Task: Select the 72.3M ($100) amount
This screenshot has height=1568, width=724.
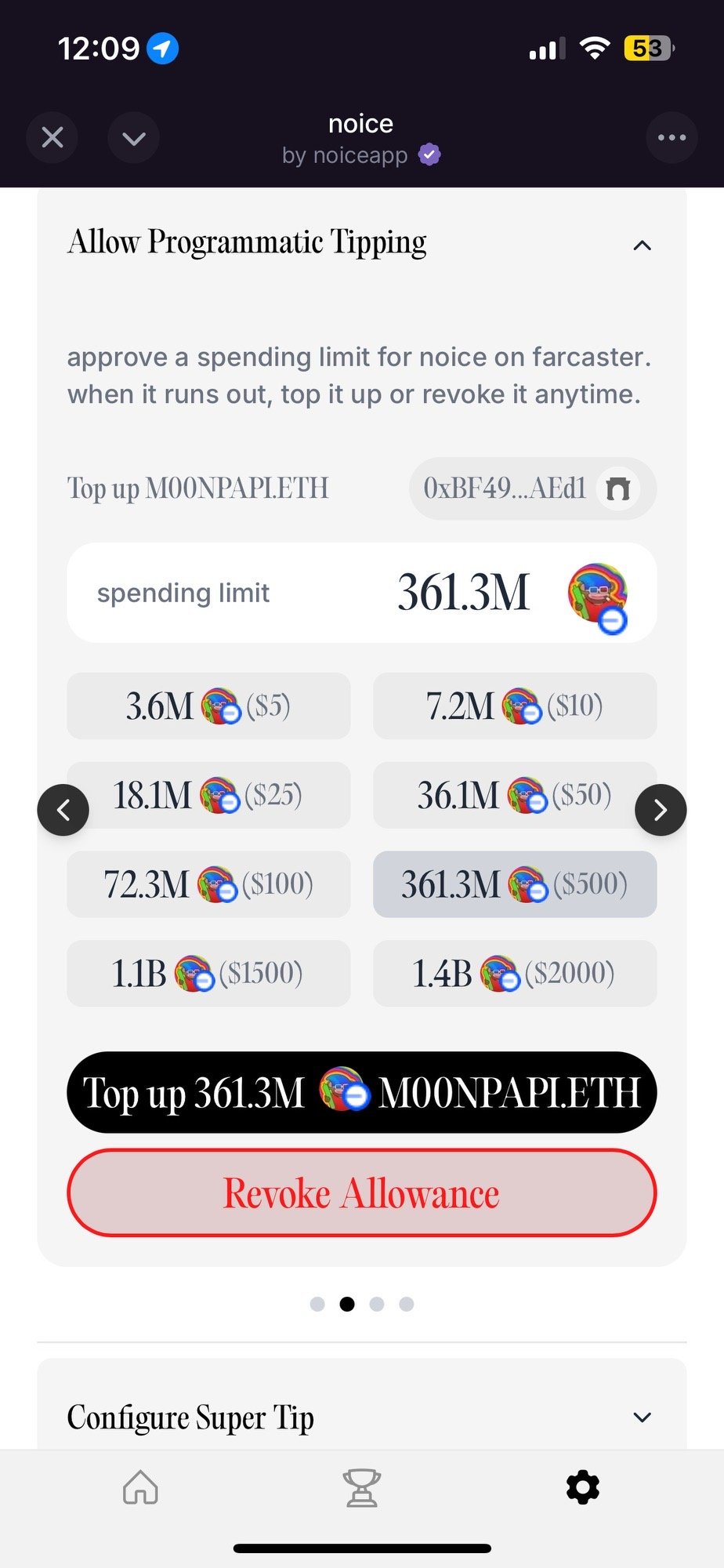Action: coord(208,884)
